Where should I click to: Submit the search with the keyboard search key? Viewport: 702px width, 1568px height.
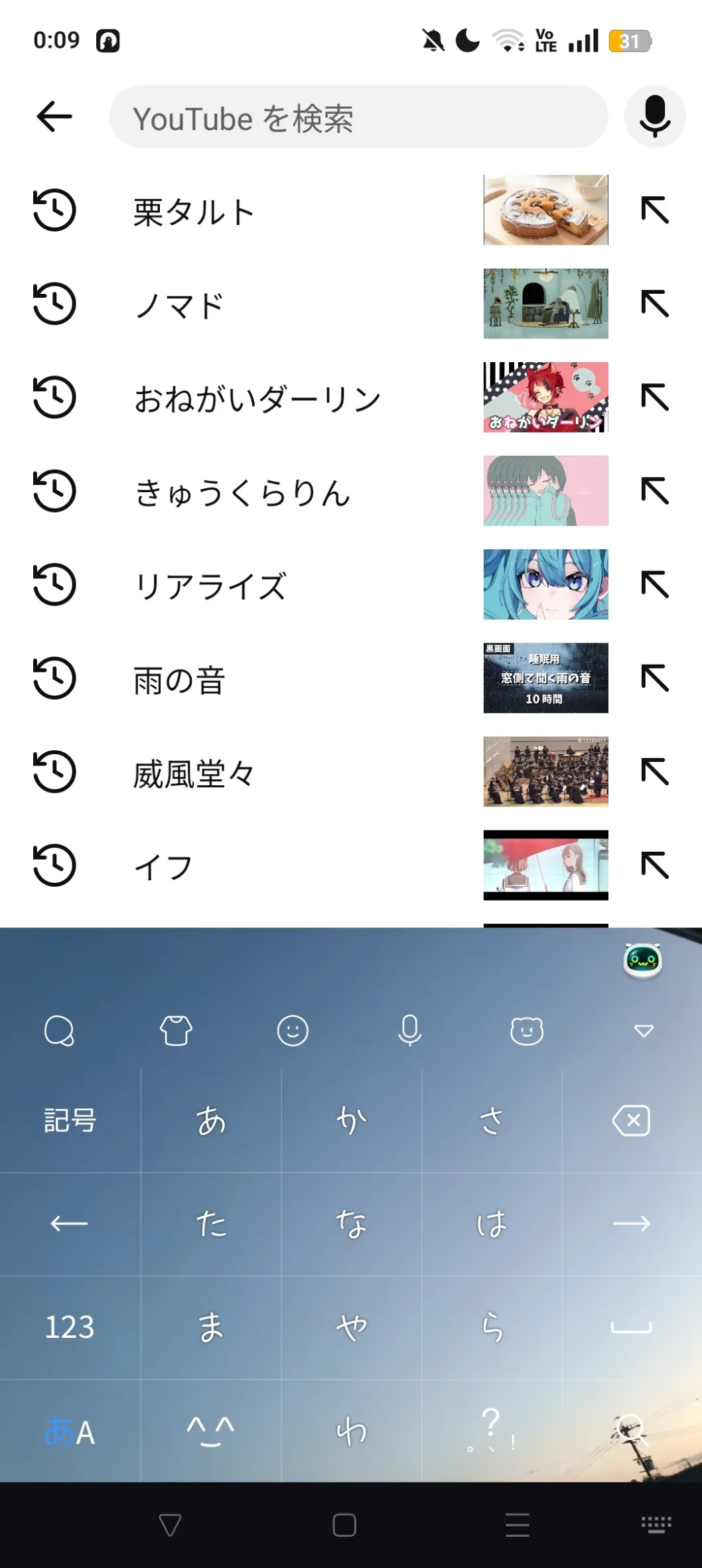(631, 1430)
